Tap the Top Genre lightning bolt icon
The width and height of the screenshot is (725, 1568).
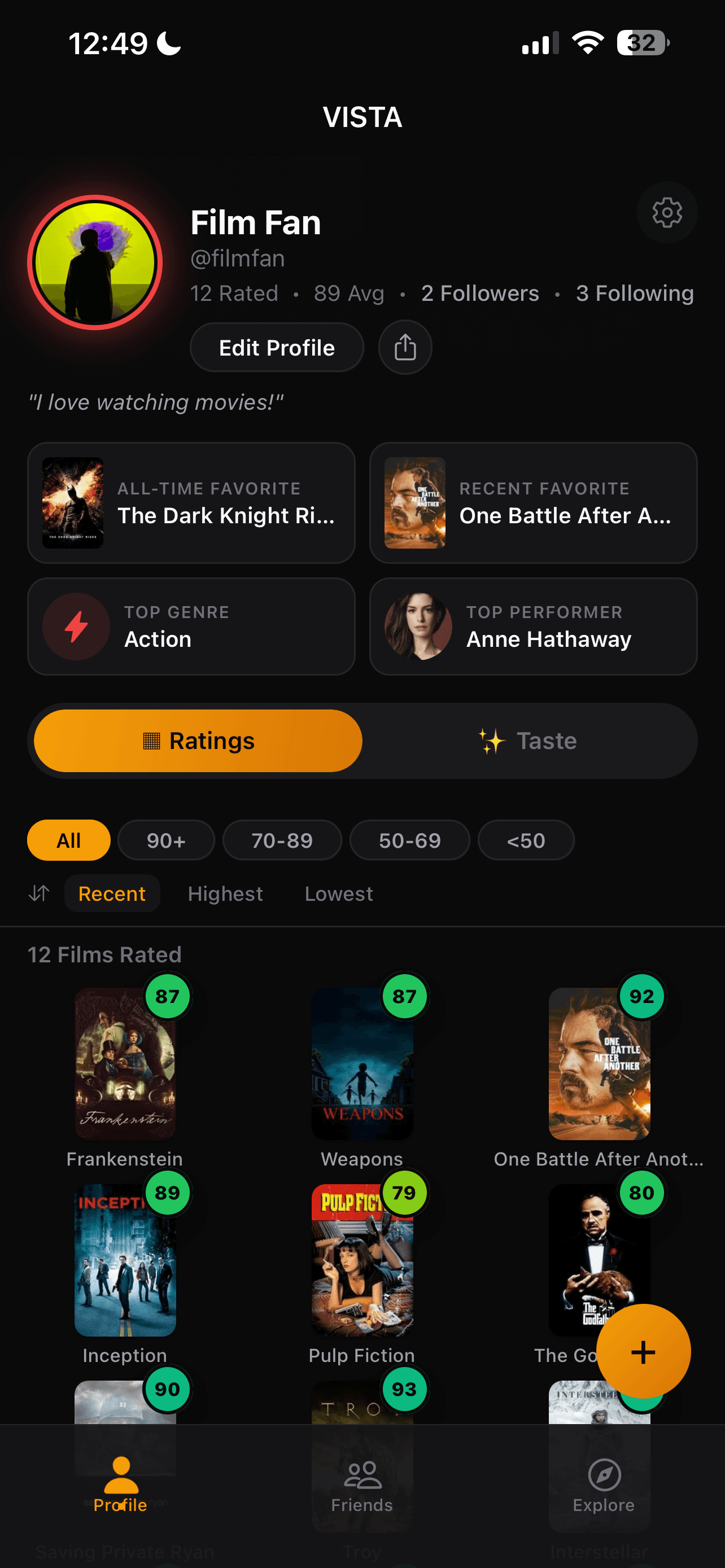(x=76, y=627)
